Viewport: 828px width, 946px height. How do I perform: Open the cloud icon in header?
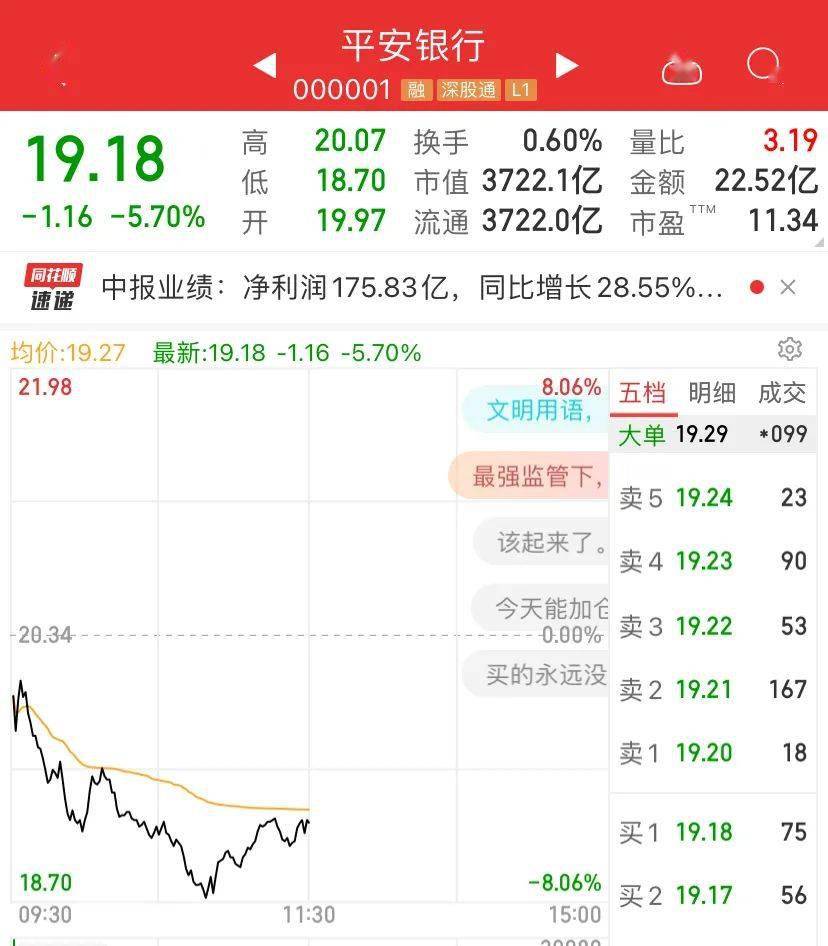click(x=682, y=70)
